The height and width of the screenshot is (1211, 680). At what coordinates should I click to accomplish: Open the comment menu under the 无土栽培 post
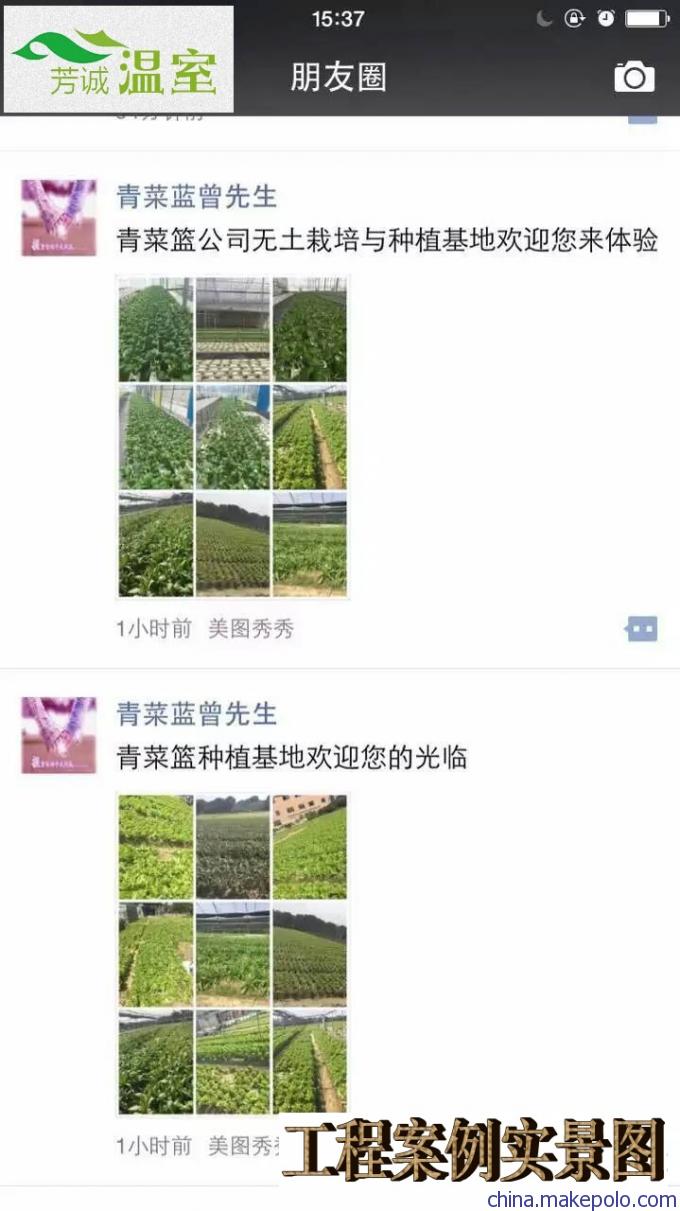641,629
